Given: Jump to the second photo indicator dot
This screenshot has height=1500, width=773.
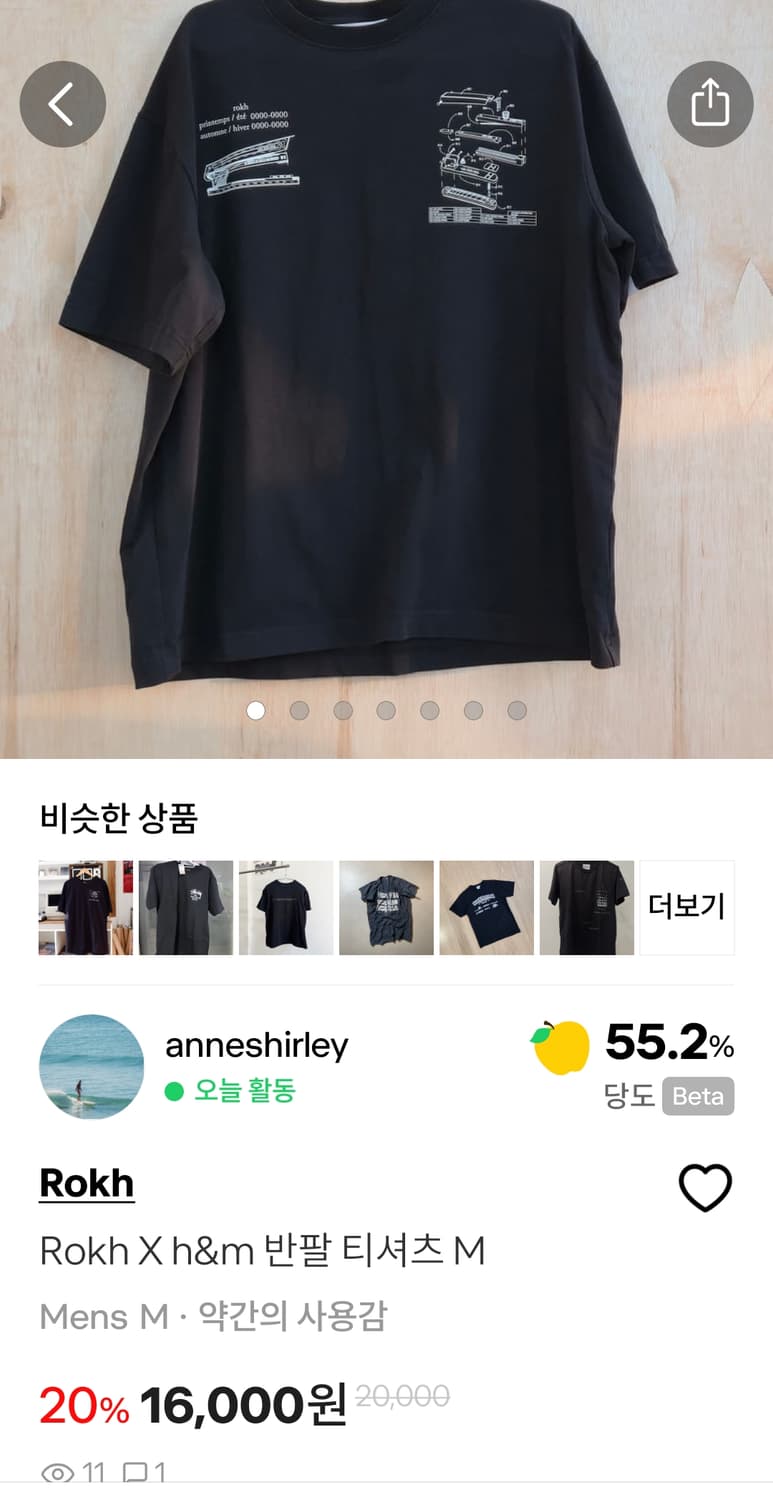Looking at the screenshot, I should [299, 710].
